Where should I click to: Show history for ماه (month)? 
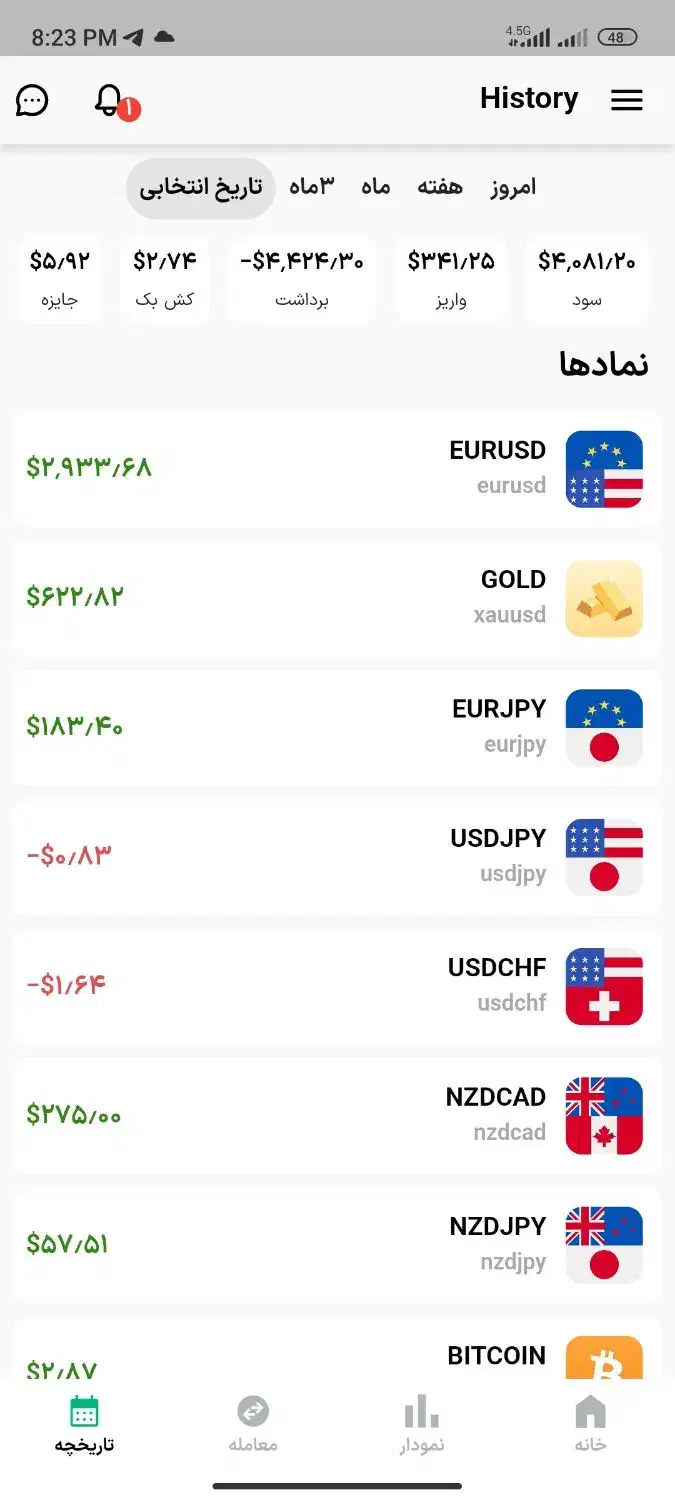tap(375, 187)
